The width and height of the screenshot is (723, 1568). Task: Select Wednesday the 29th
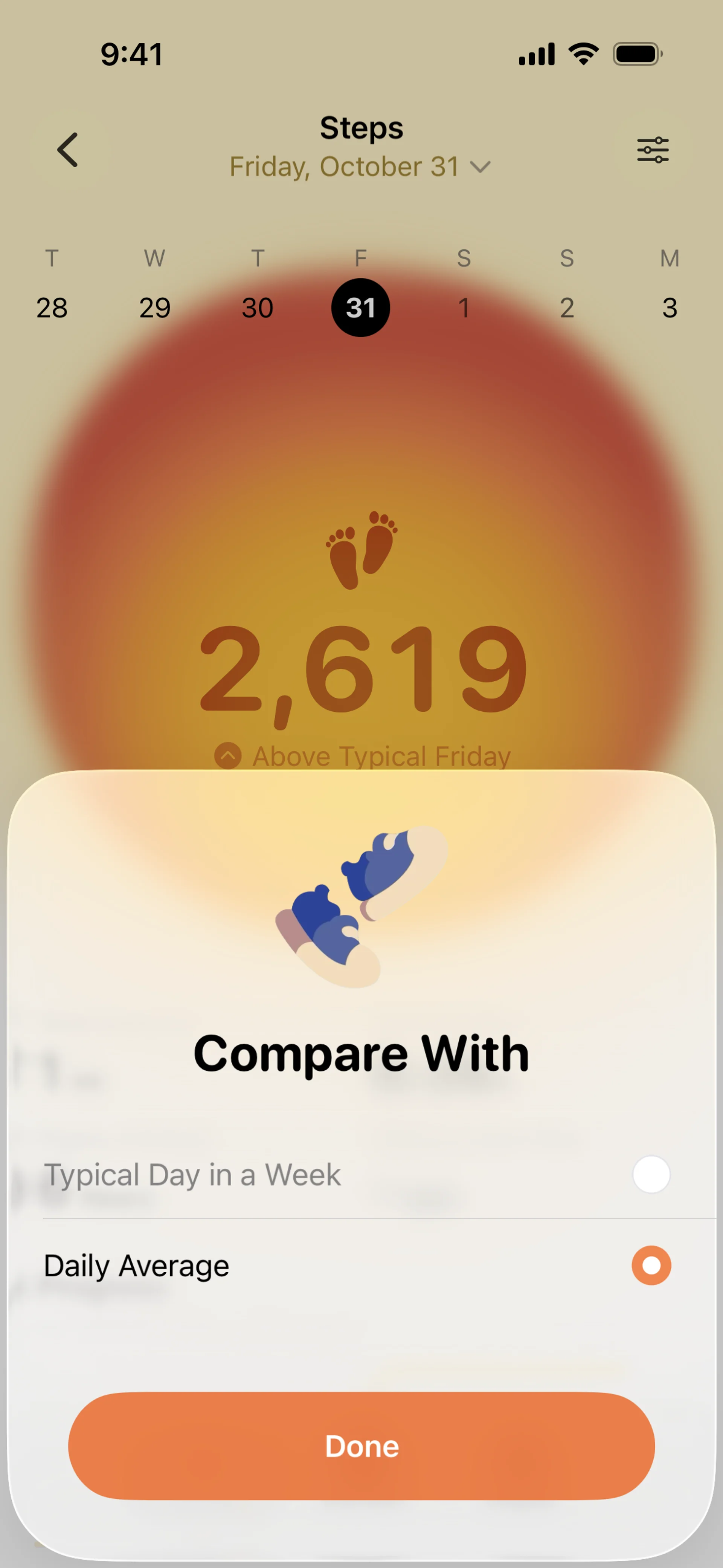click(x=155, y=307)
